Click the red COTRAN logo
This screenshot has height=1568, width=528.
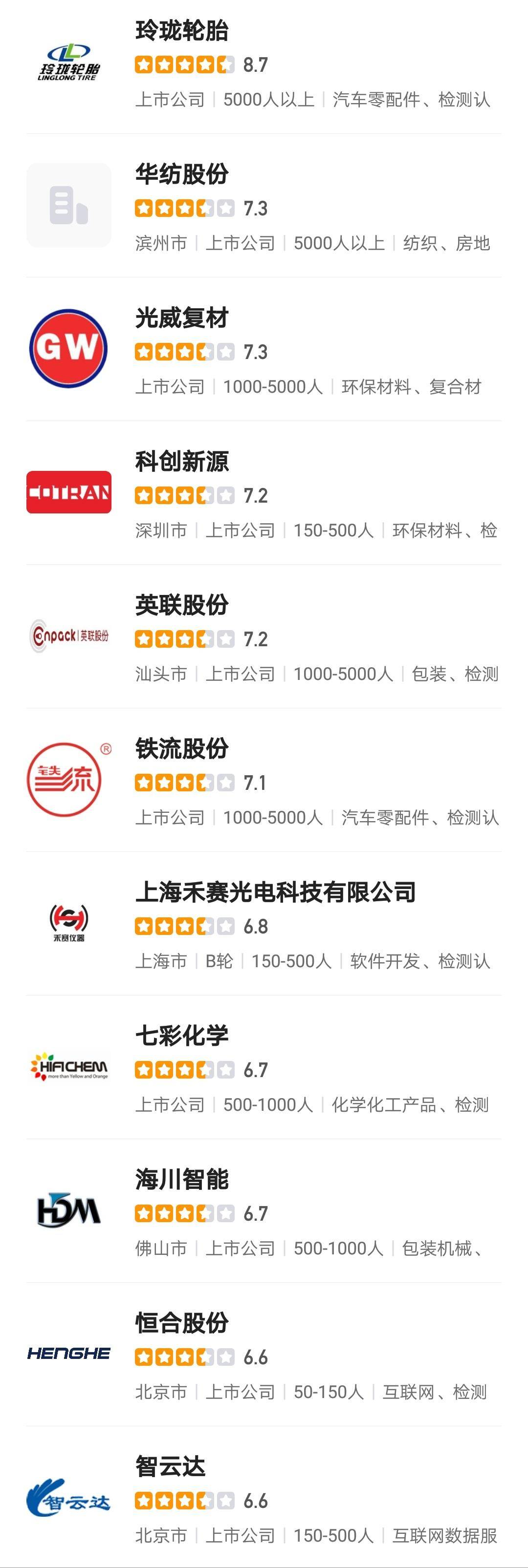(69, 493)
